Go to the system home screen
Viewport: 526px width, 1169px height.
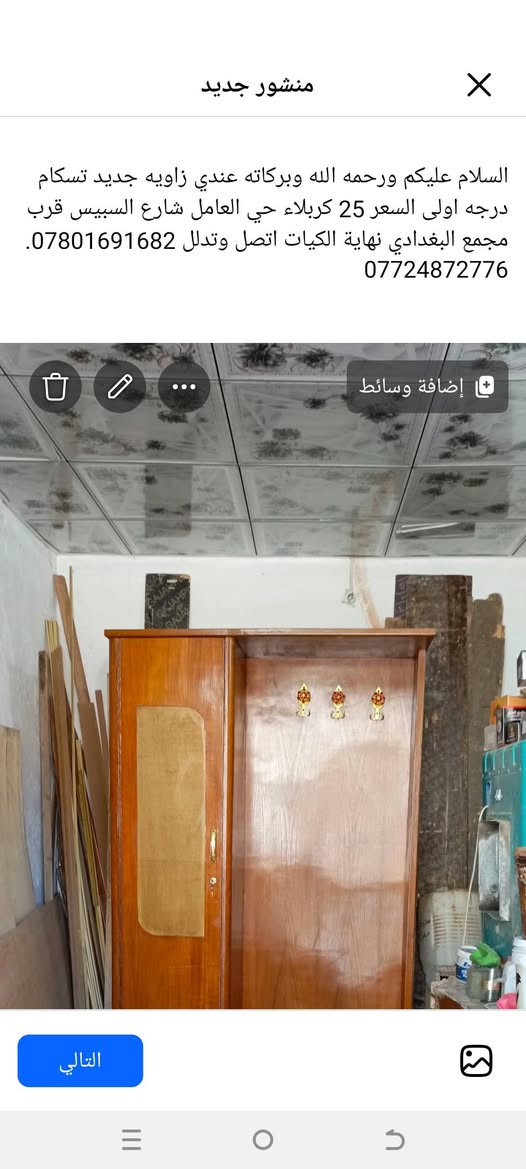point(263,1139)
